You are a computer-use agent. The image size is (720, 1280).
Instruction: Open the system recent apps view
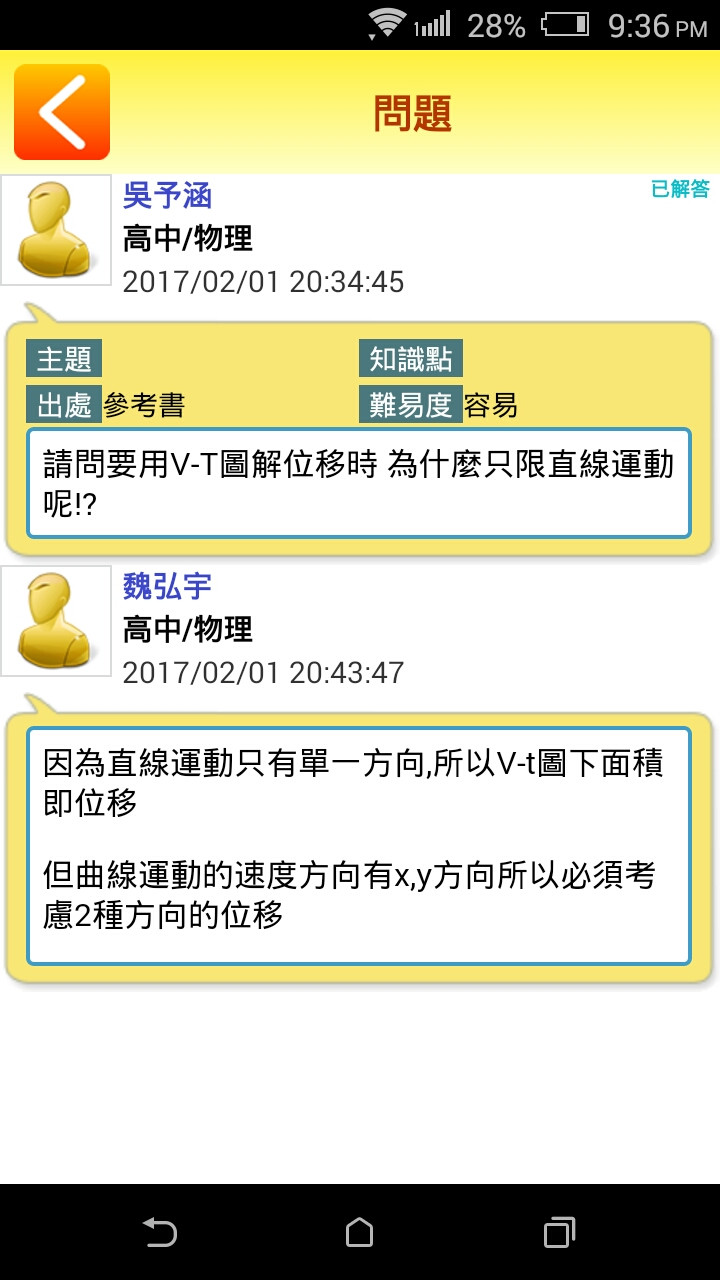pos(559,1232)
